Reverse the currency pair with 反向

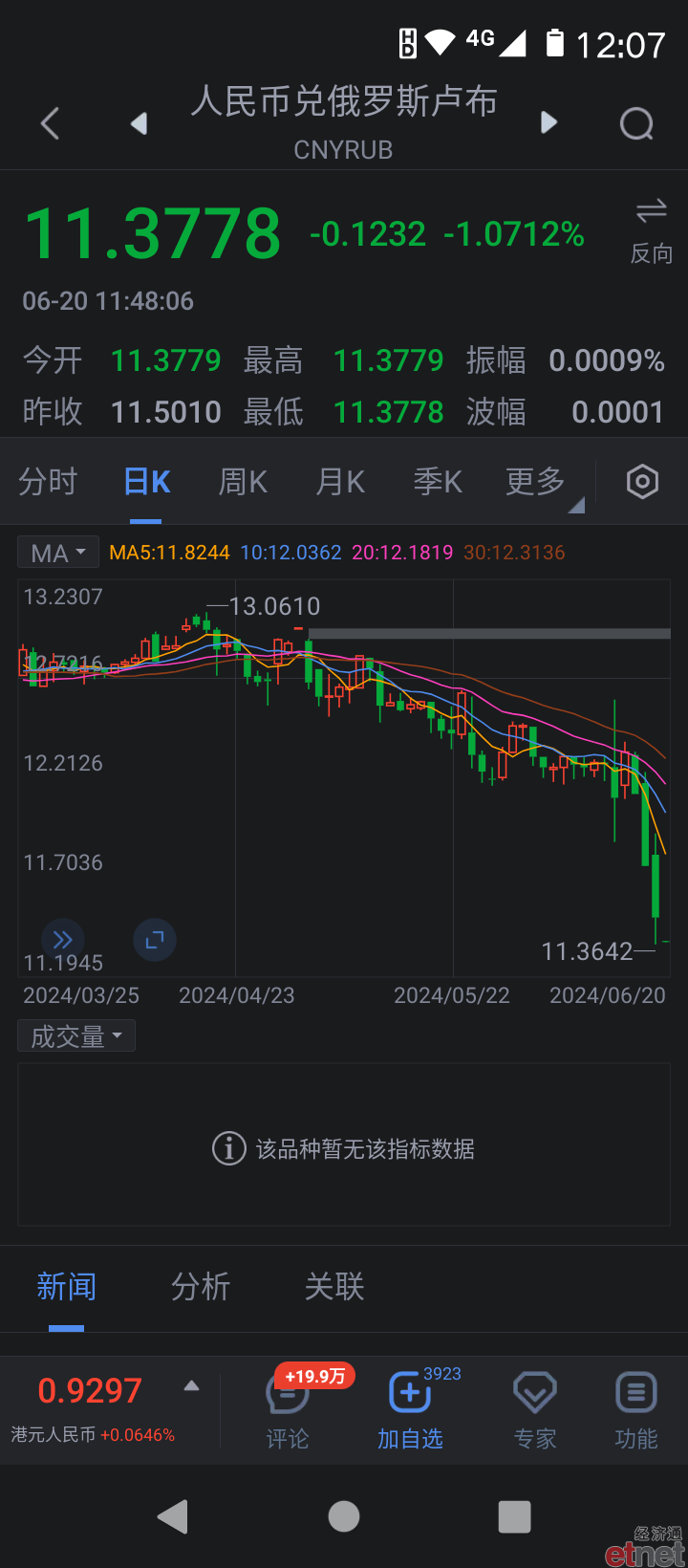pos(652,231)
